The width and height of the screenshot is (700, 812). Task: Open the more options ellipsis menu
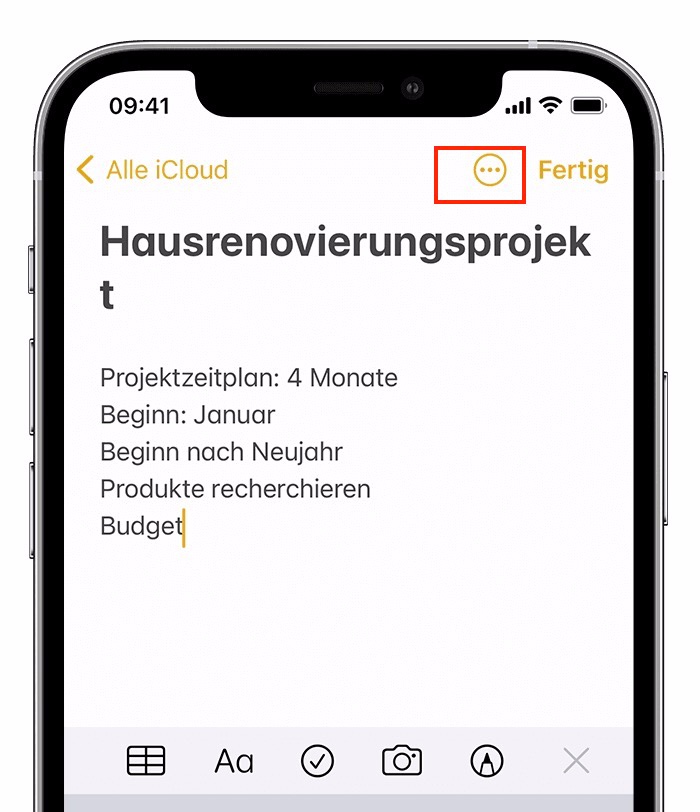pos(489,170)
